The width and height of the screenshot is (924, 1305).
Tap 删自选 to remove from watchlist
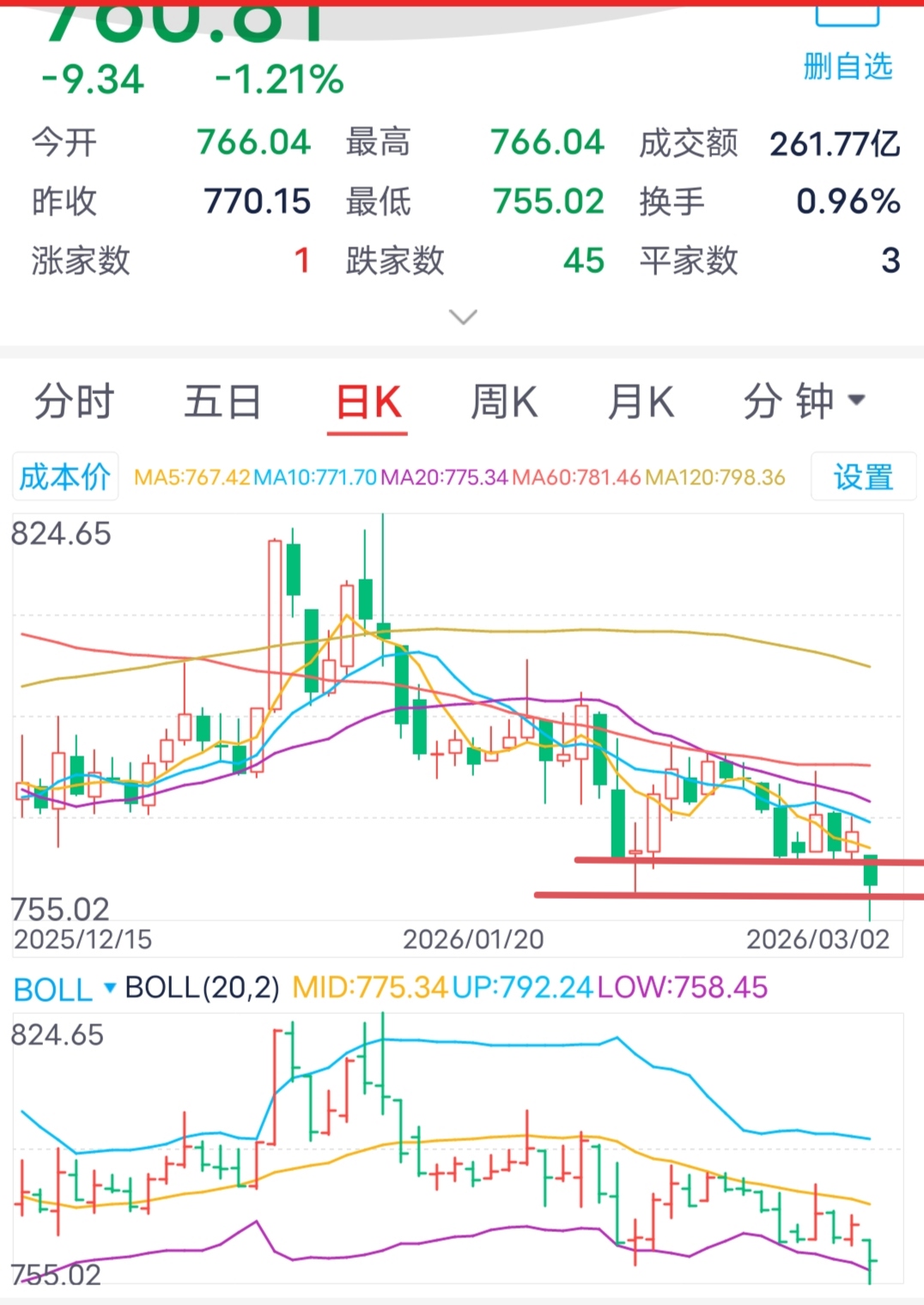pyautogui.click(x=848, y=66)
